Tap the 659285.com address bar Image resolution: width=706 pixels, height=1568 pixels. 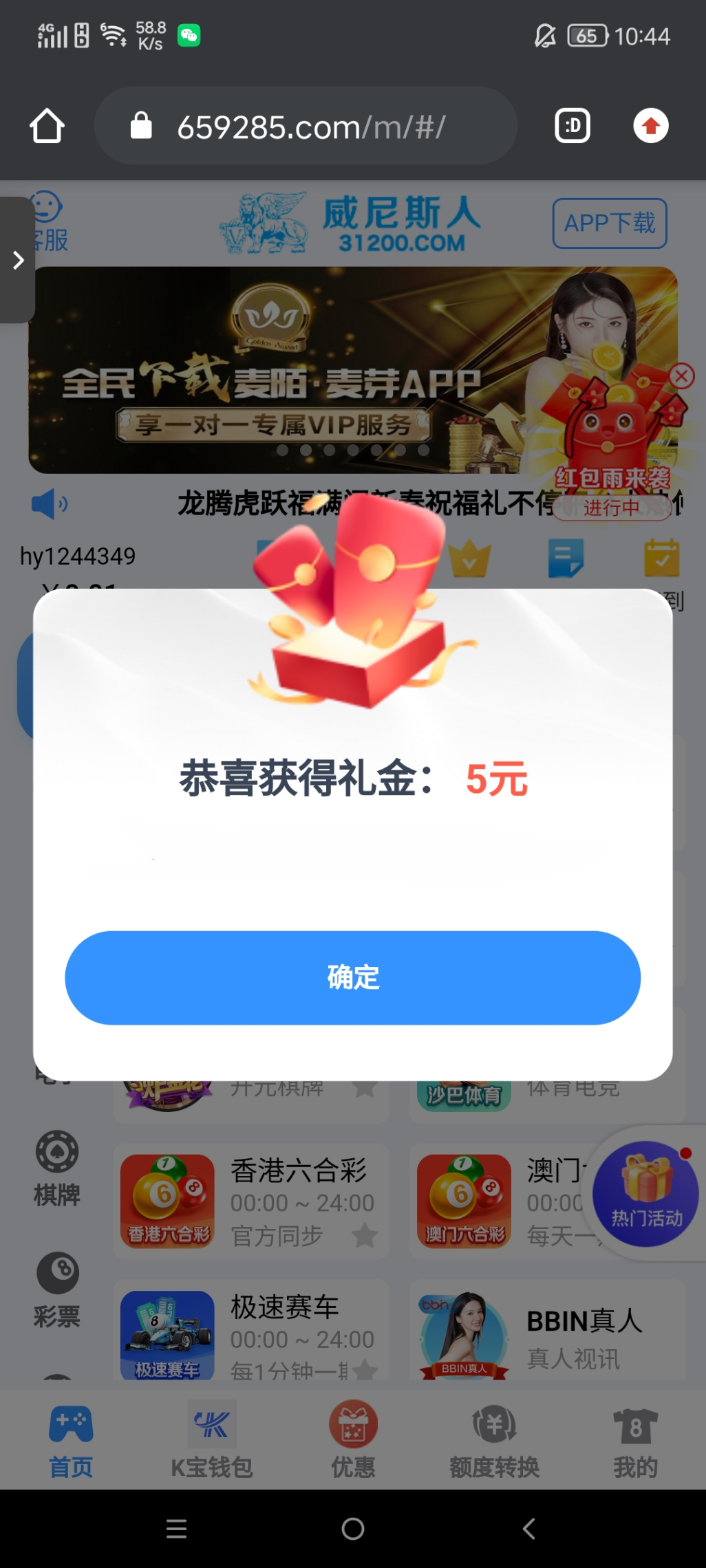(x=310, y=127)
